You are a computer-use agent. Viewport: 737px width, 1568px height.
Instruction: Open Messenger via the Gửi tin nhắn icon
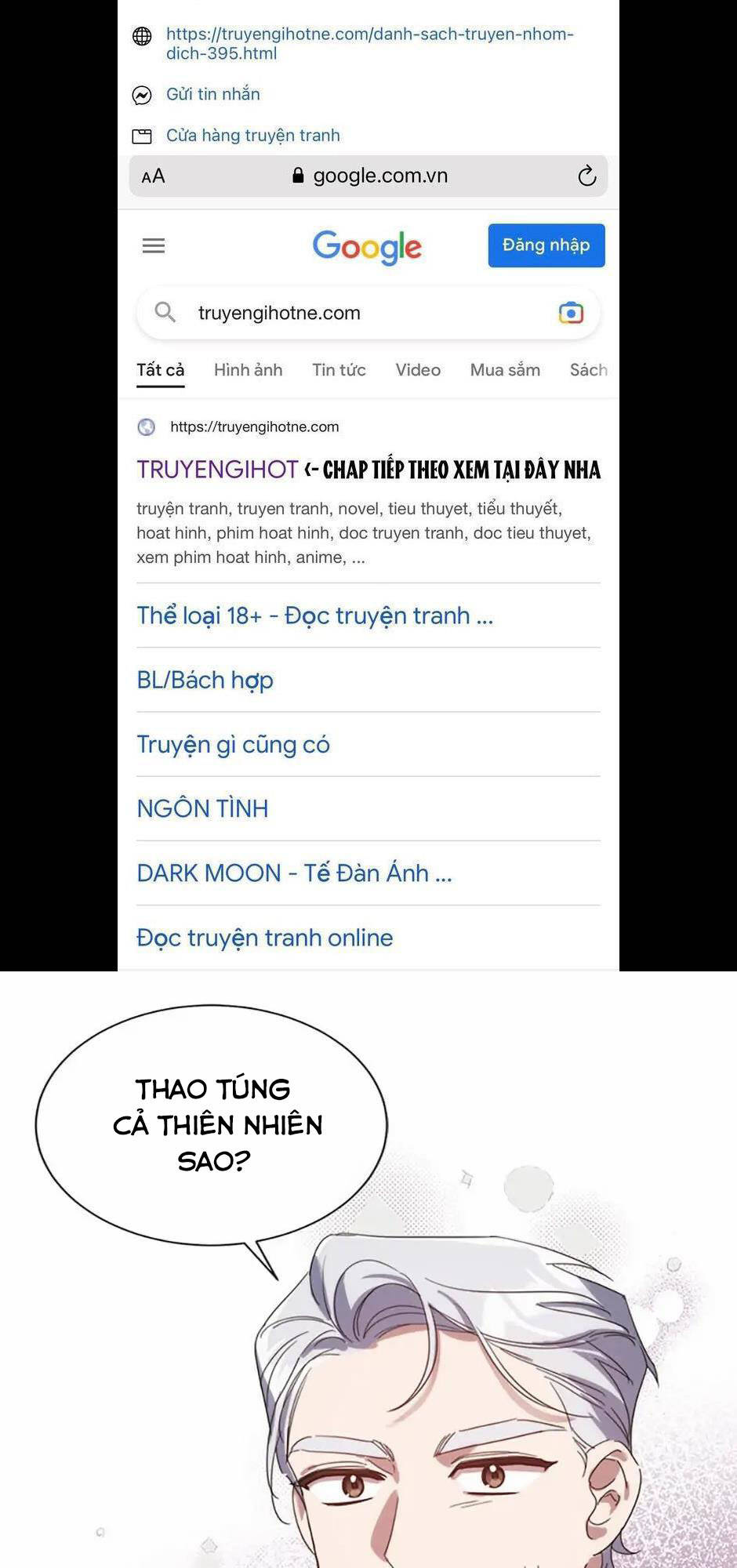[x=141, y=94]
